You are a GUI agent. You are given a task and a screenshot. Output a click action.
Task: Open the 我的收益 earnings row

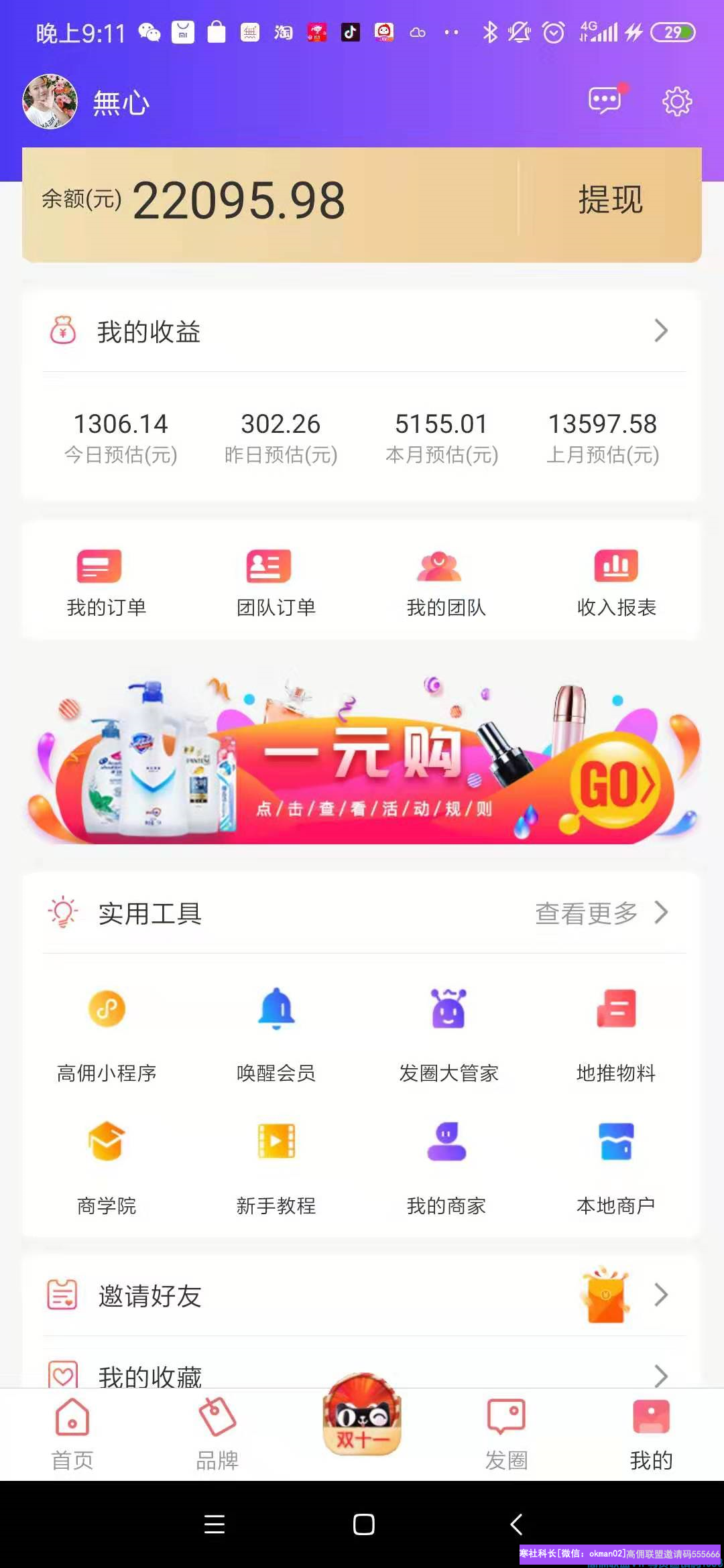click(362, 331)
